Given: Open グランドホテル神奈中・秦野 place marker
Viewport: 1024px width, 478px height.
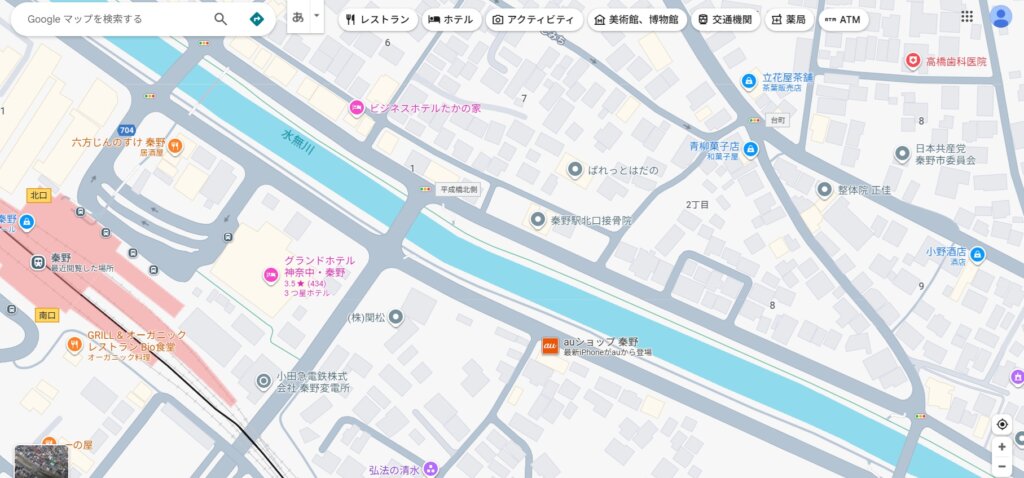Looking at the screenshot, I should coord(270,274).
